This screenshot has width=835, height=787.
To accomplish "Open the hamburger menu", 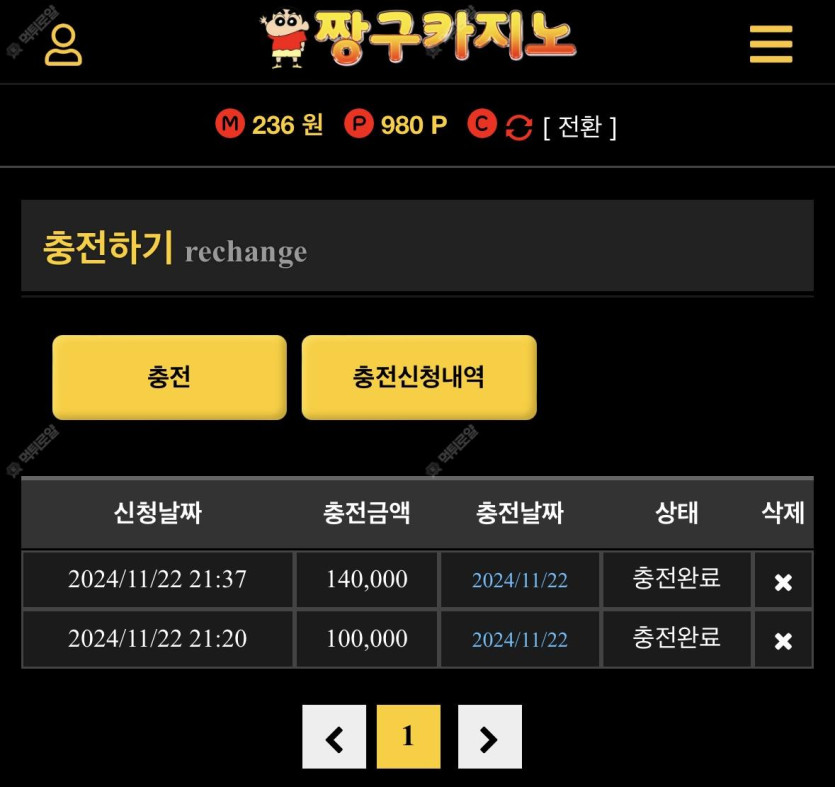I will (x=771, y=44).
